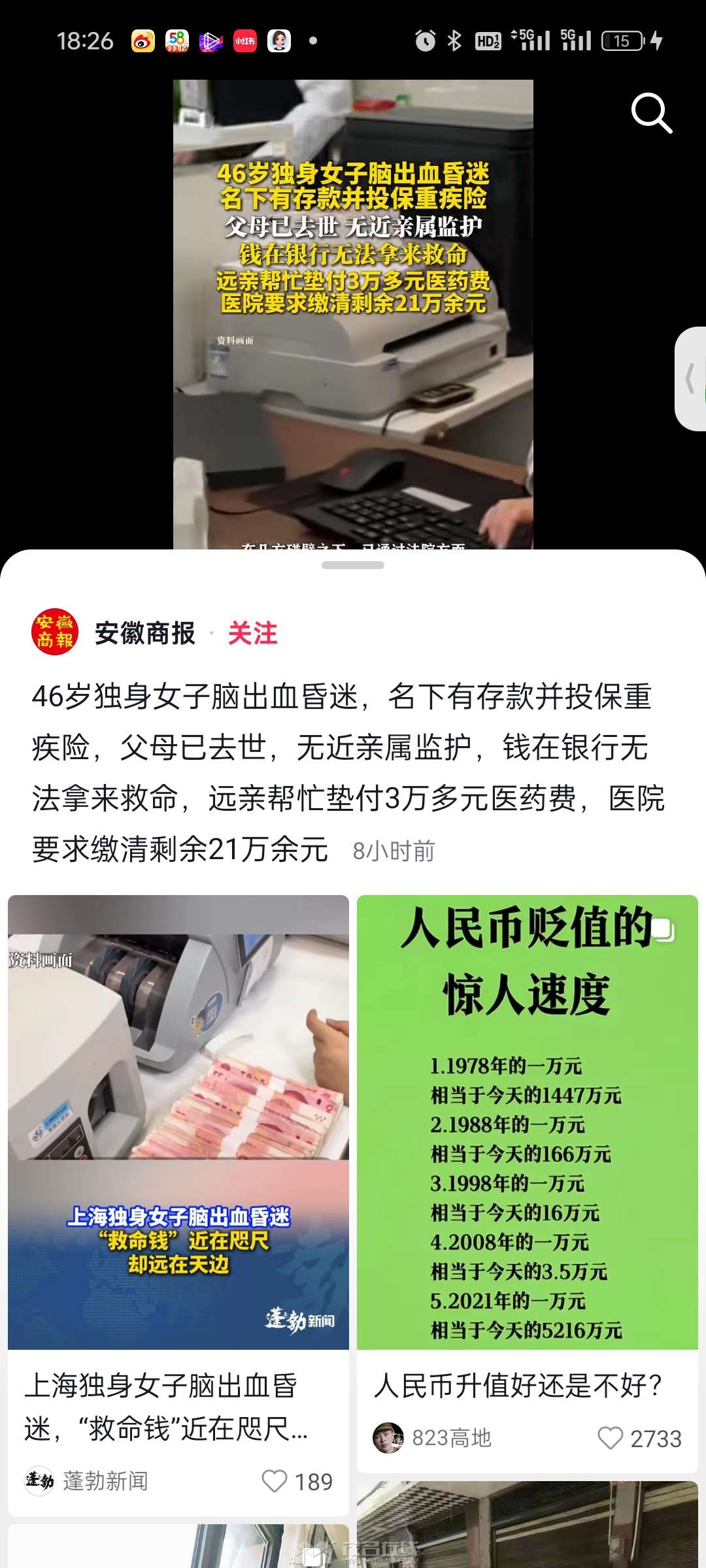Open the 上海独身女子脑出血昏迷 video card
706x1568 pixels.
[x=178, y=1122]
